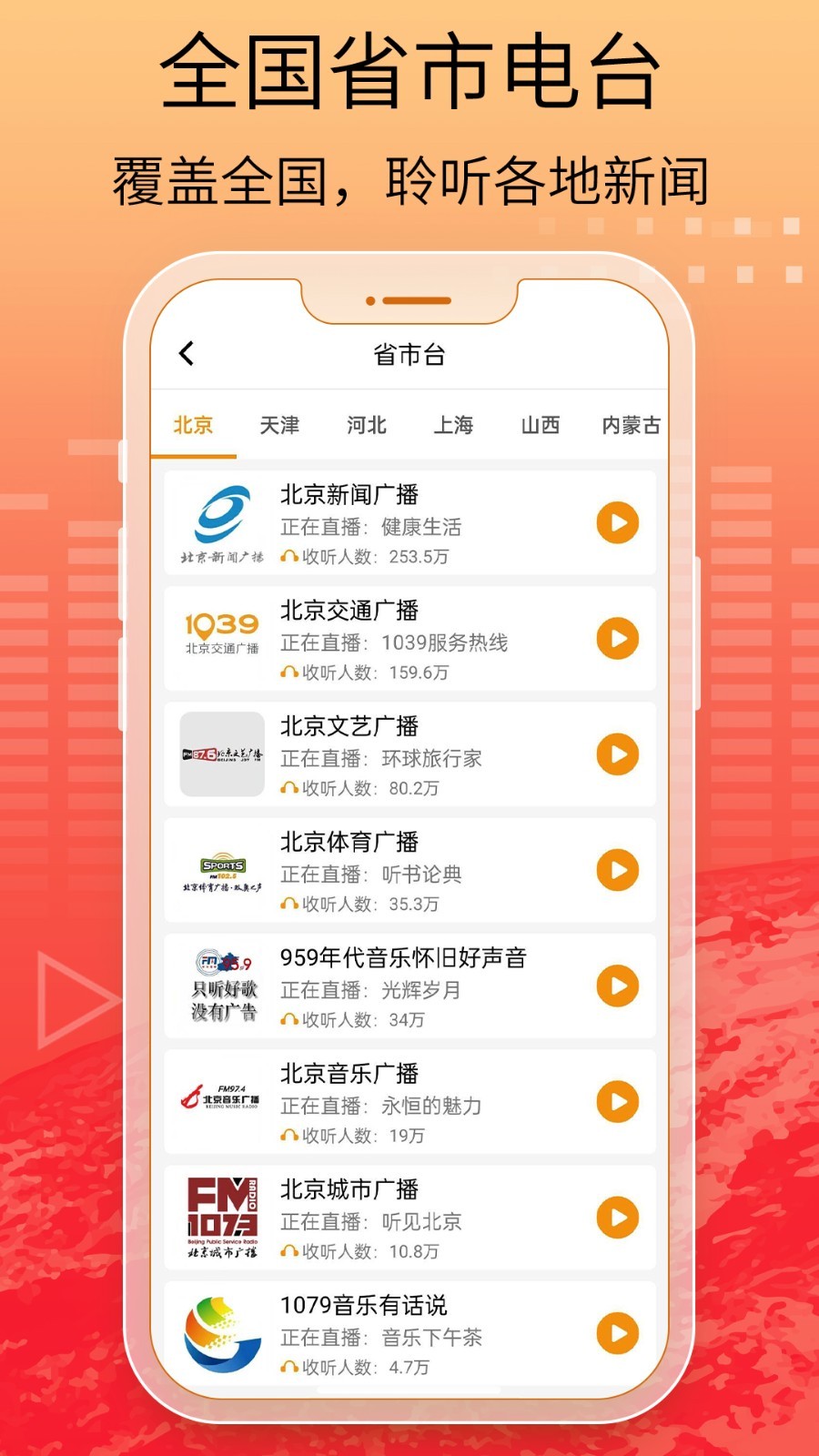Switch to the 天津 tab

[279, 424]
